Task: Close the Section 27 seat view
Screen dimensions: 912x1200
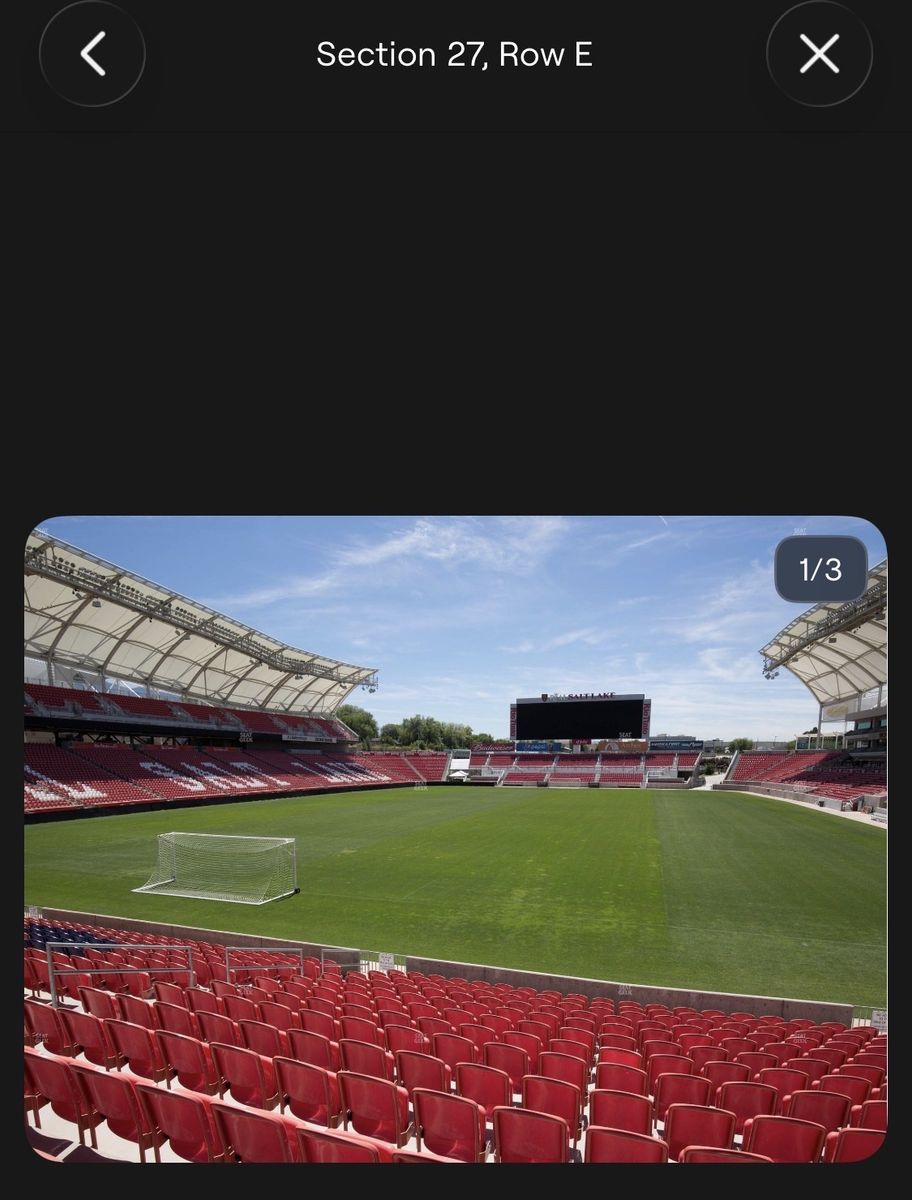Action: coord(819,54)
